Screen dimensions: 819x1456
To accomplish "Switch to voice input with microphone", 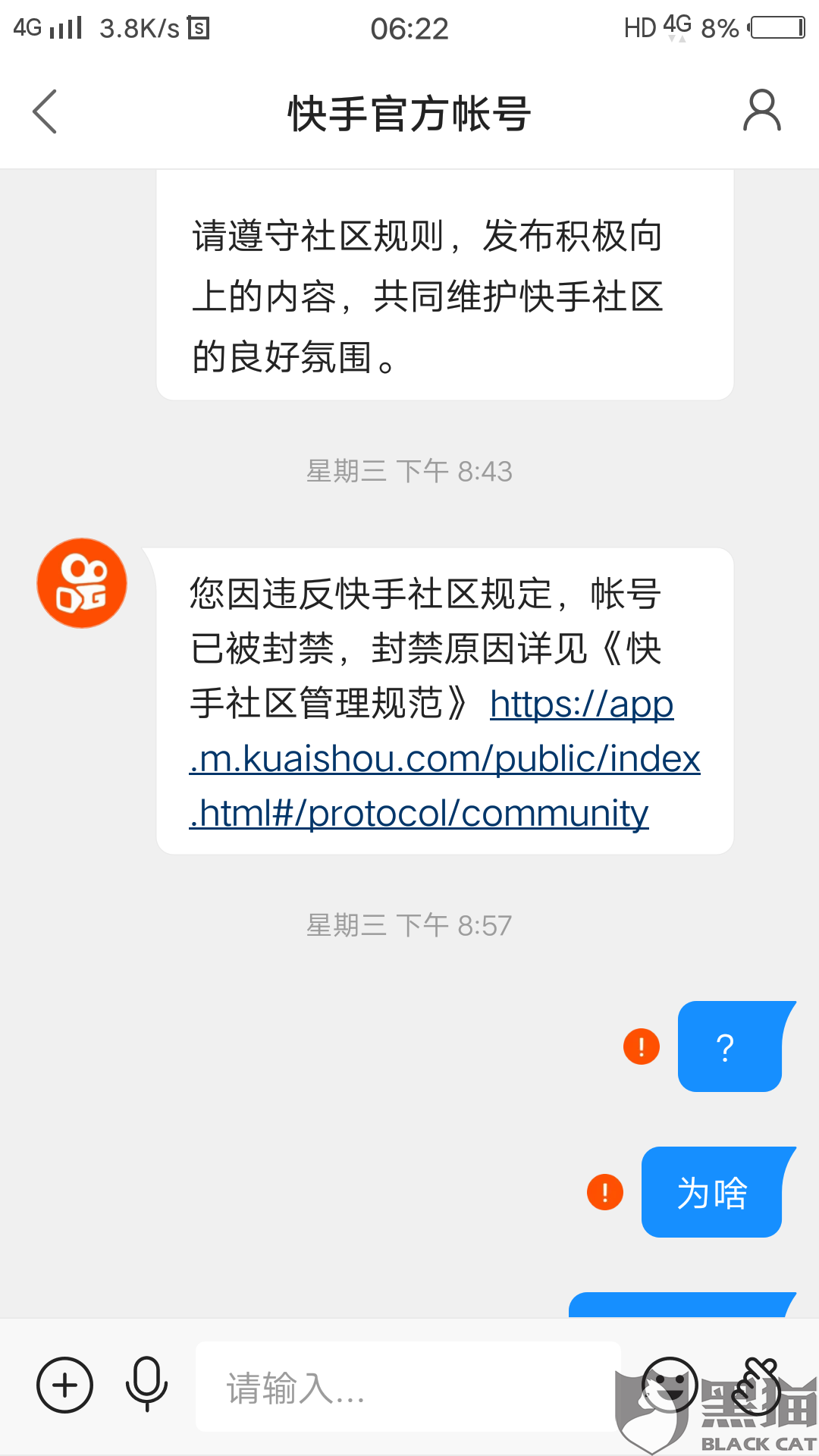I will pos(146,1385).
